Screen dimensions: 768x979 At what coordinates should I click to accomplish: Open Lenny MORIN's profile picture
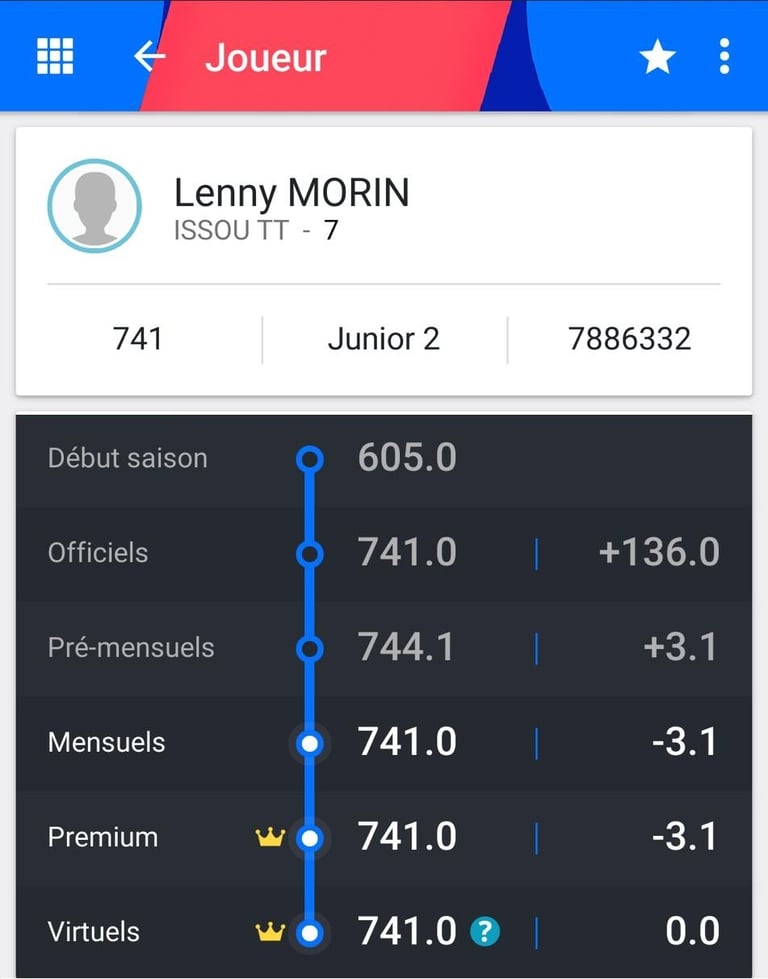point(94,206)
